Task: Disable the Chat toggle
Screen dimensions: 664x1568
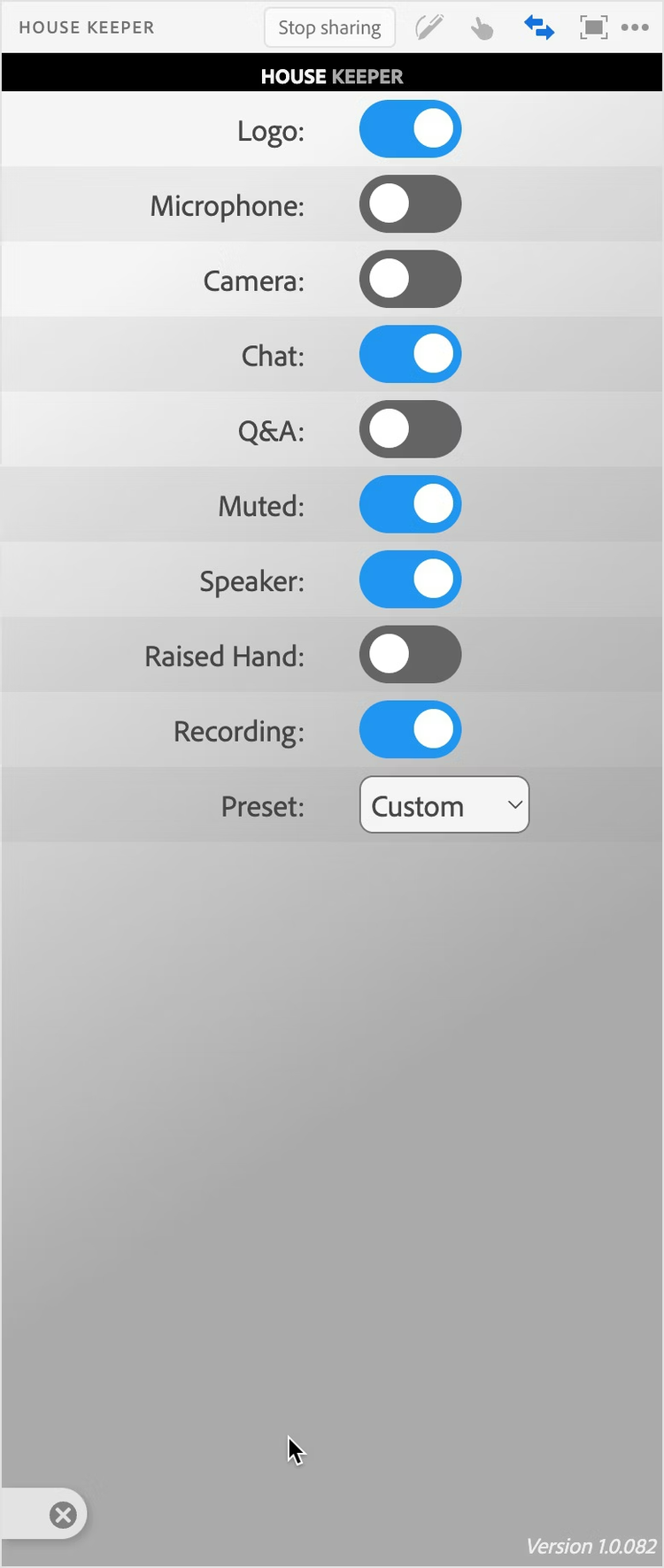Action: click(410, 354)
